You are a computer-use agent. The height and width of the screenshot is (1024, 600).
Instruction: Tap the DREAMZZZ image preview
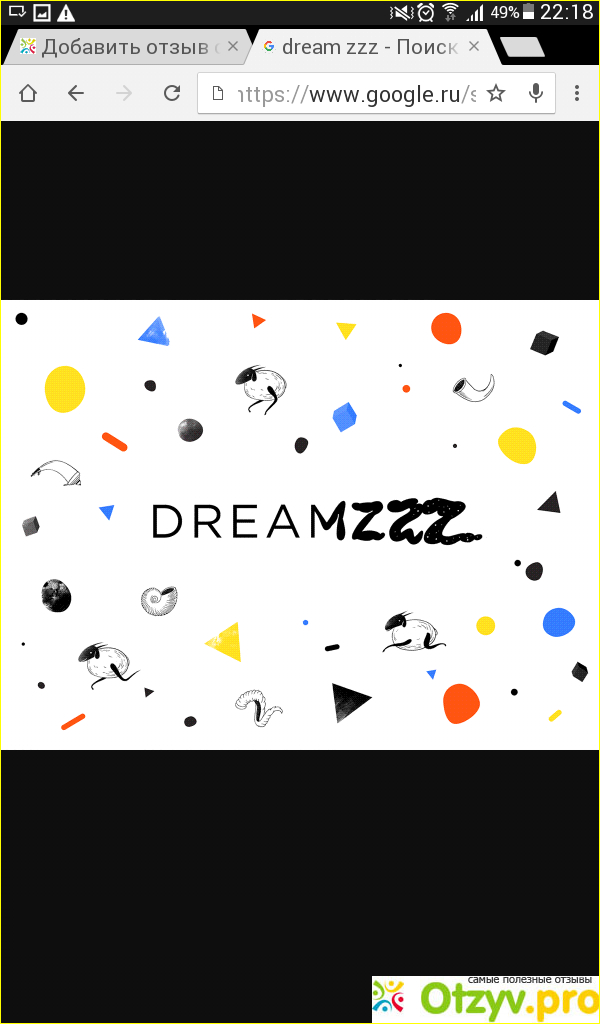300,524
